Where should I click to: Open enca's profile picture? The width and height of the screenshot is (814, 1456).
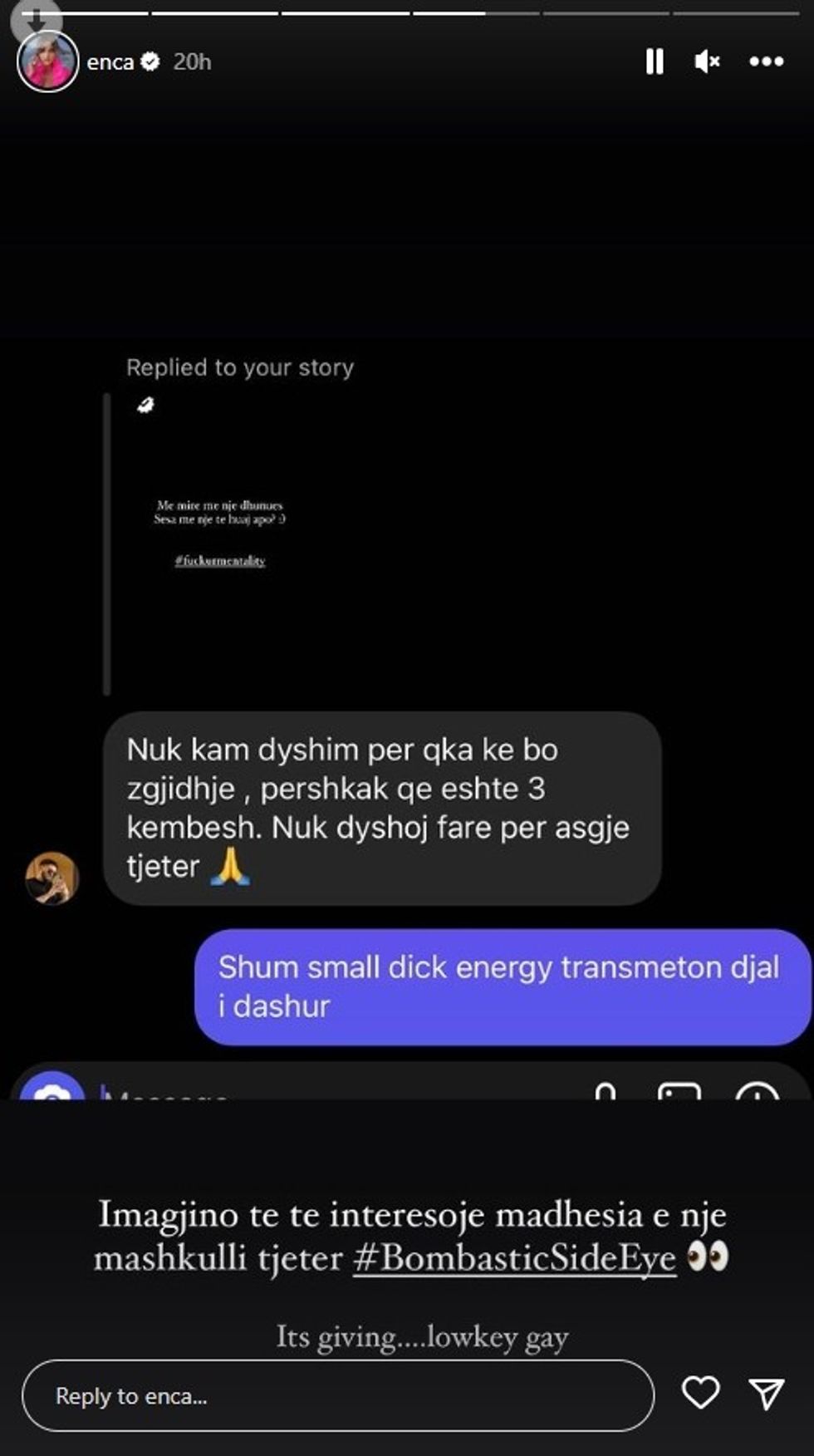(47, 61)
